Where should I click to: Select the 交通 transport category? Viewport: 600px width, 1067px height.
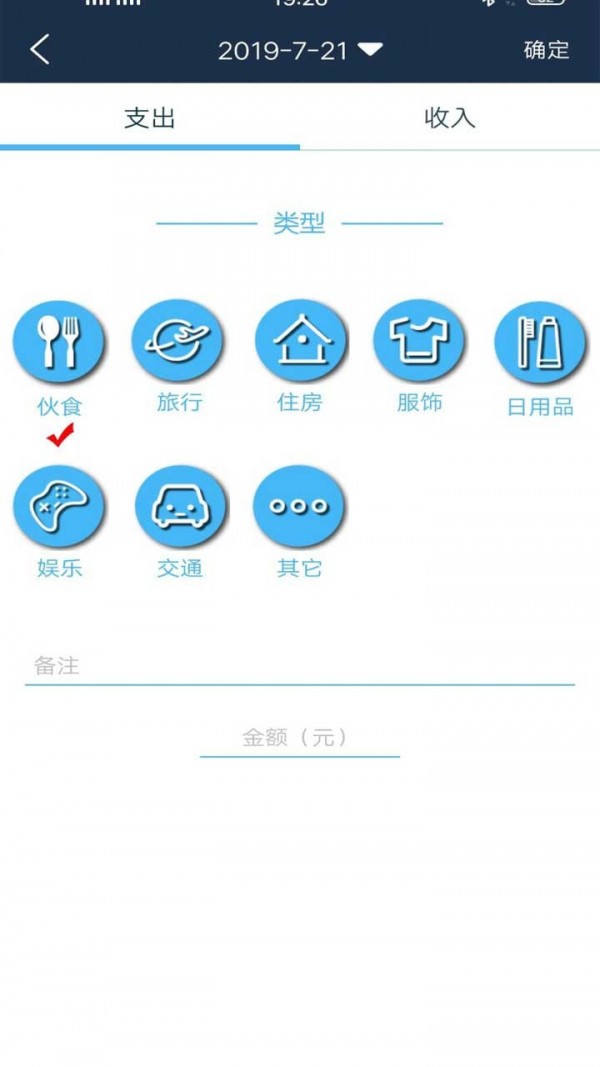click(x=180, y=507)
